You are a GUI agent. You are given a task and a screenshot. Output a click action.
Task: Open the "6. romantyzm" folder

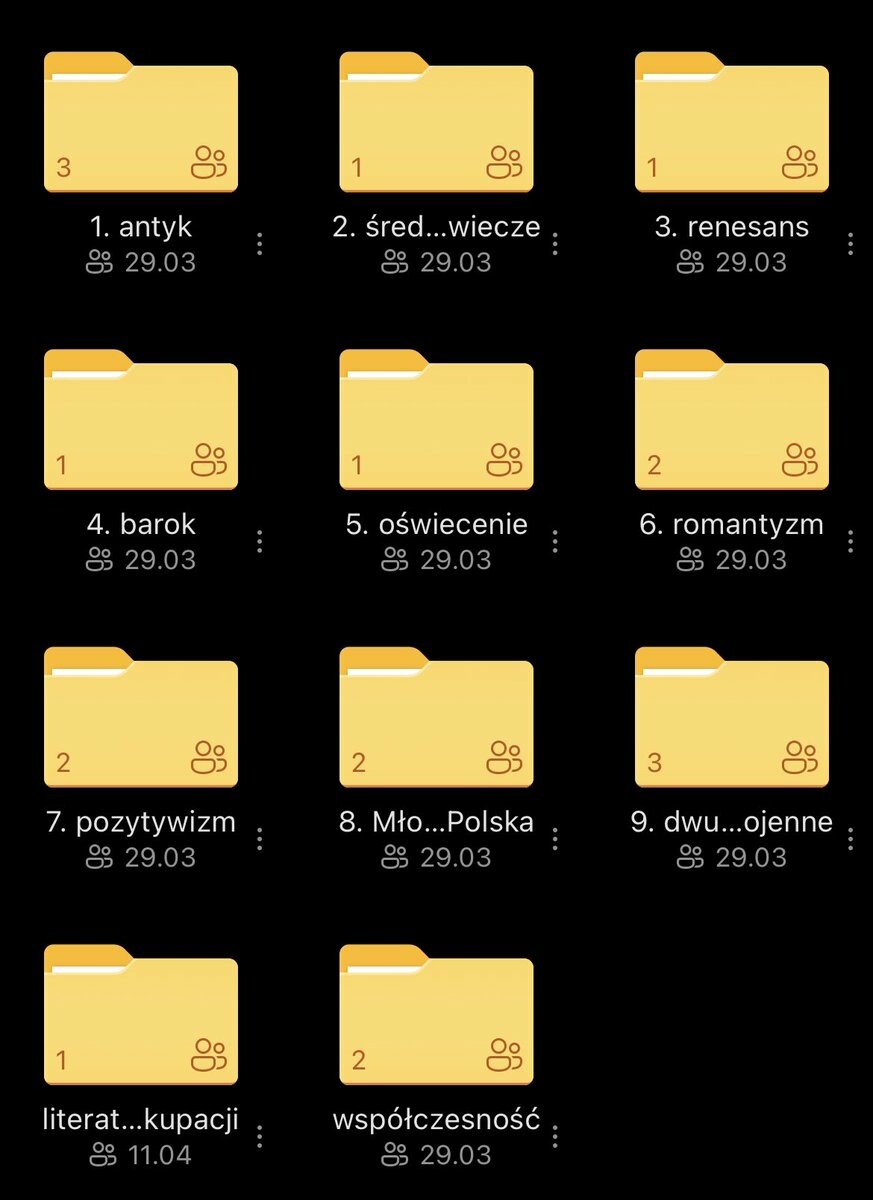pos(732,421)
